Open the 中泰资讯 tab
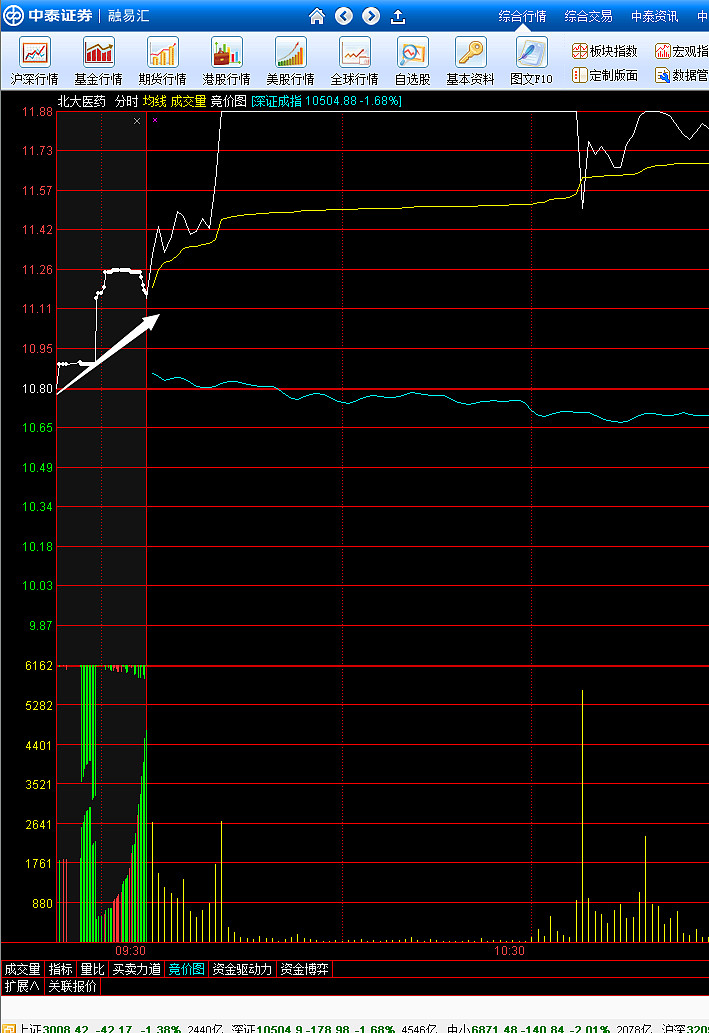The width and height of the screenshot is (709, 1033). tap(654, 16)
